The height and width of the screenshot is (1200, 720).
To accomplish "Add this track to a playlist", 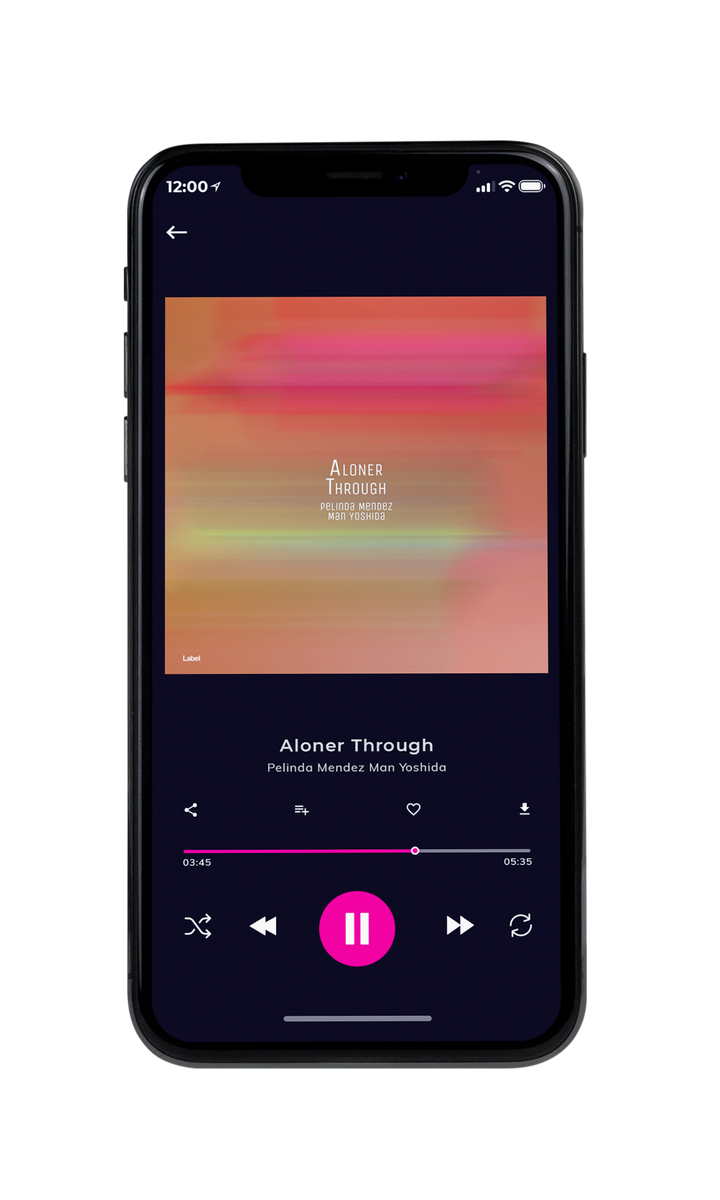I will point(301,810).
